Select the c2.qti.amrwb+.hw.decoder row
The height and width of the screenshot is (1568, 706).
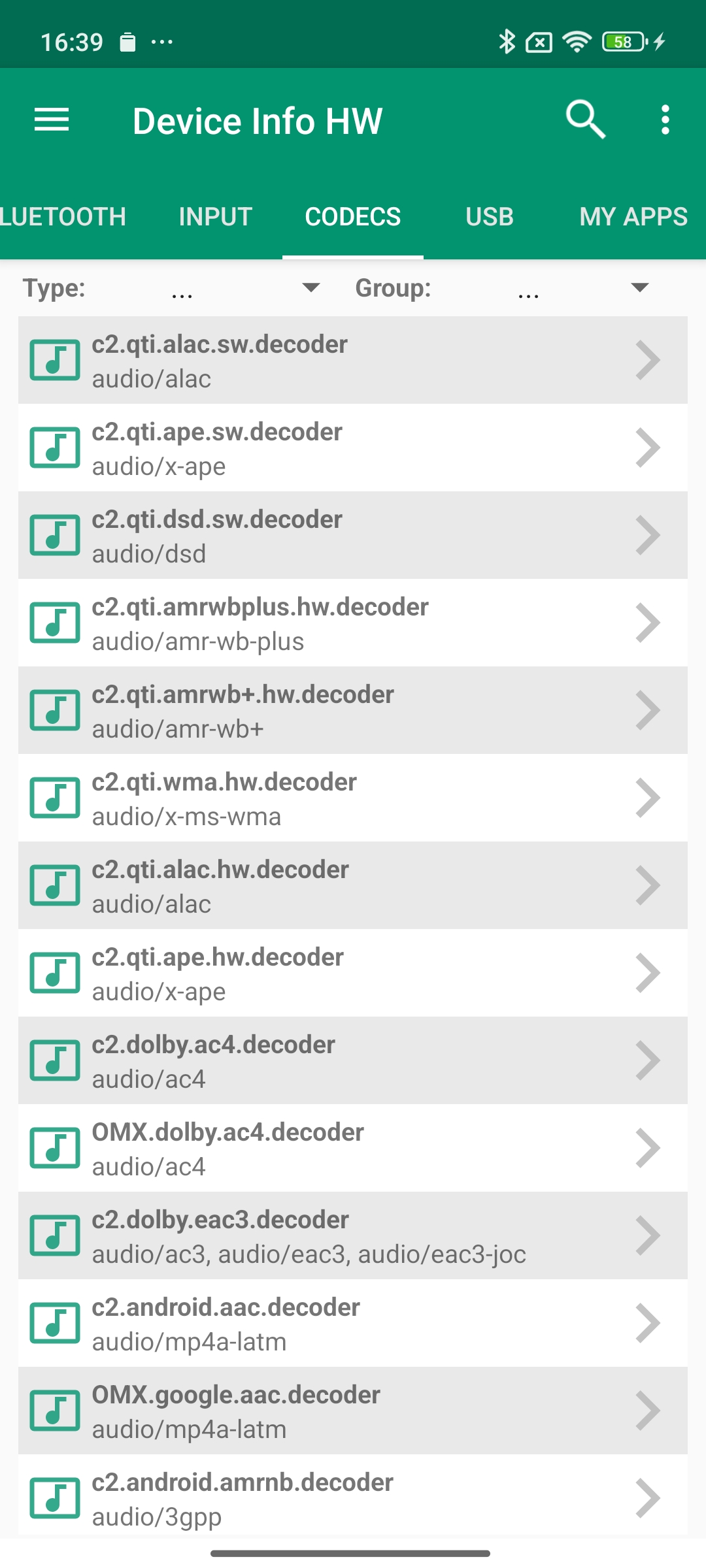[353, 711]
